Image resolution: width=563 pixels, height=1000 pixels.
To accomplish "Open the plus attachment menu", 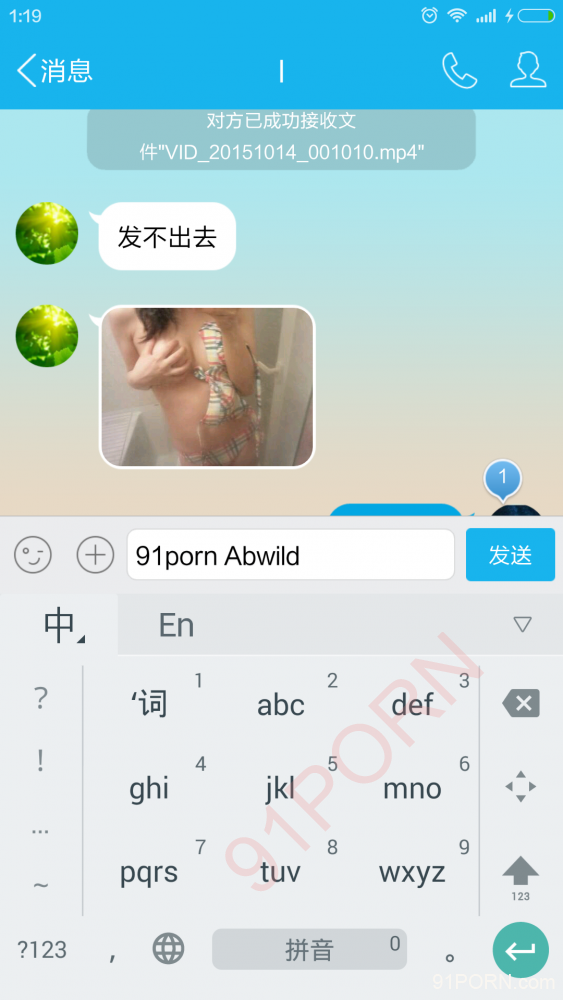I will coord(95,555).
